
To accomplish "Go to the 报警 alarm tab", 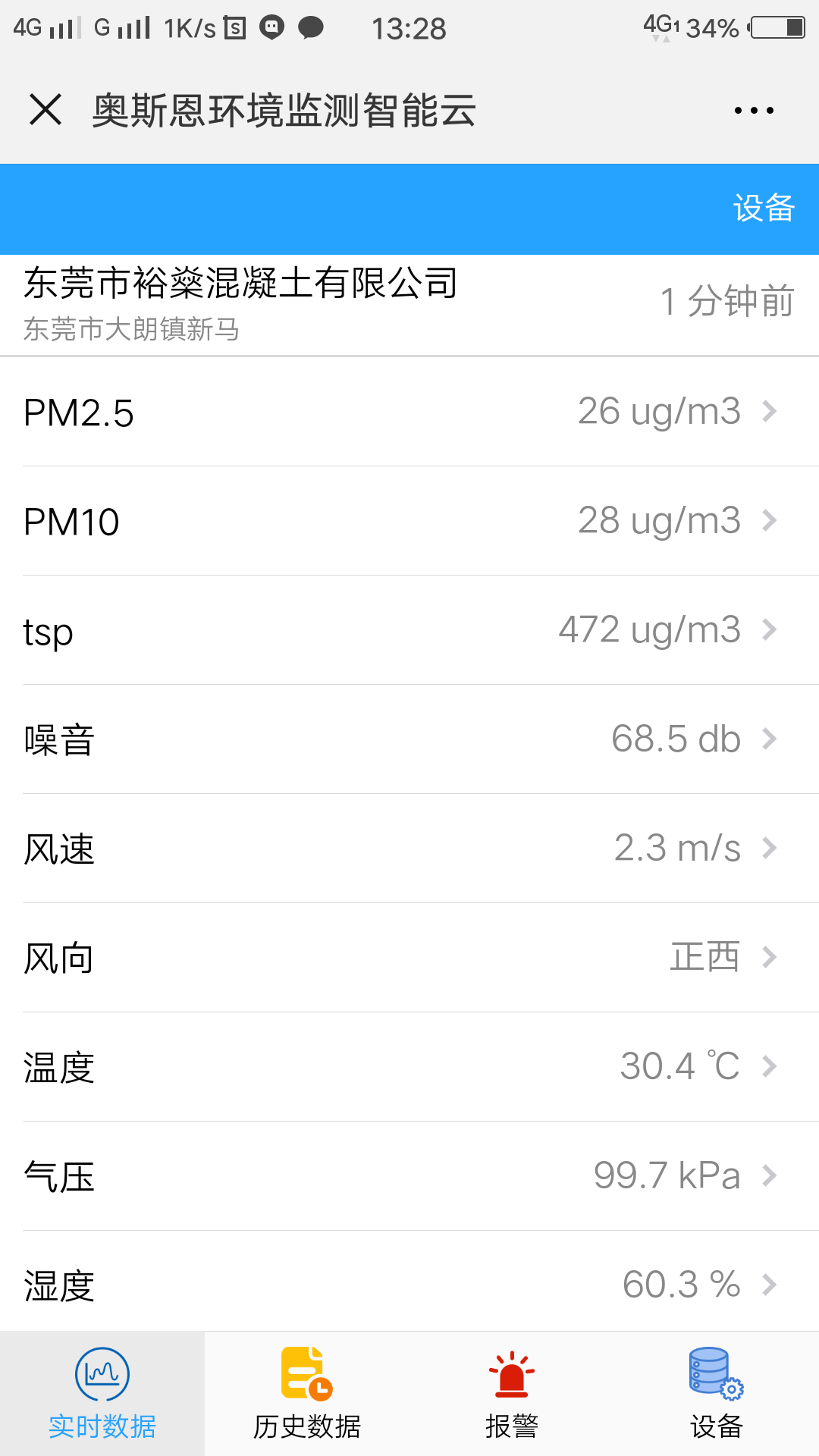I will point(512,1394).
